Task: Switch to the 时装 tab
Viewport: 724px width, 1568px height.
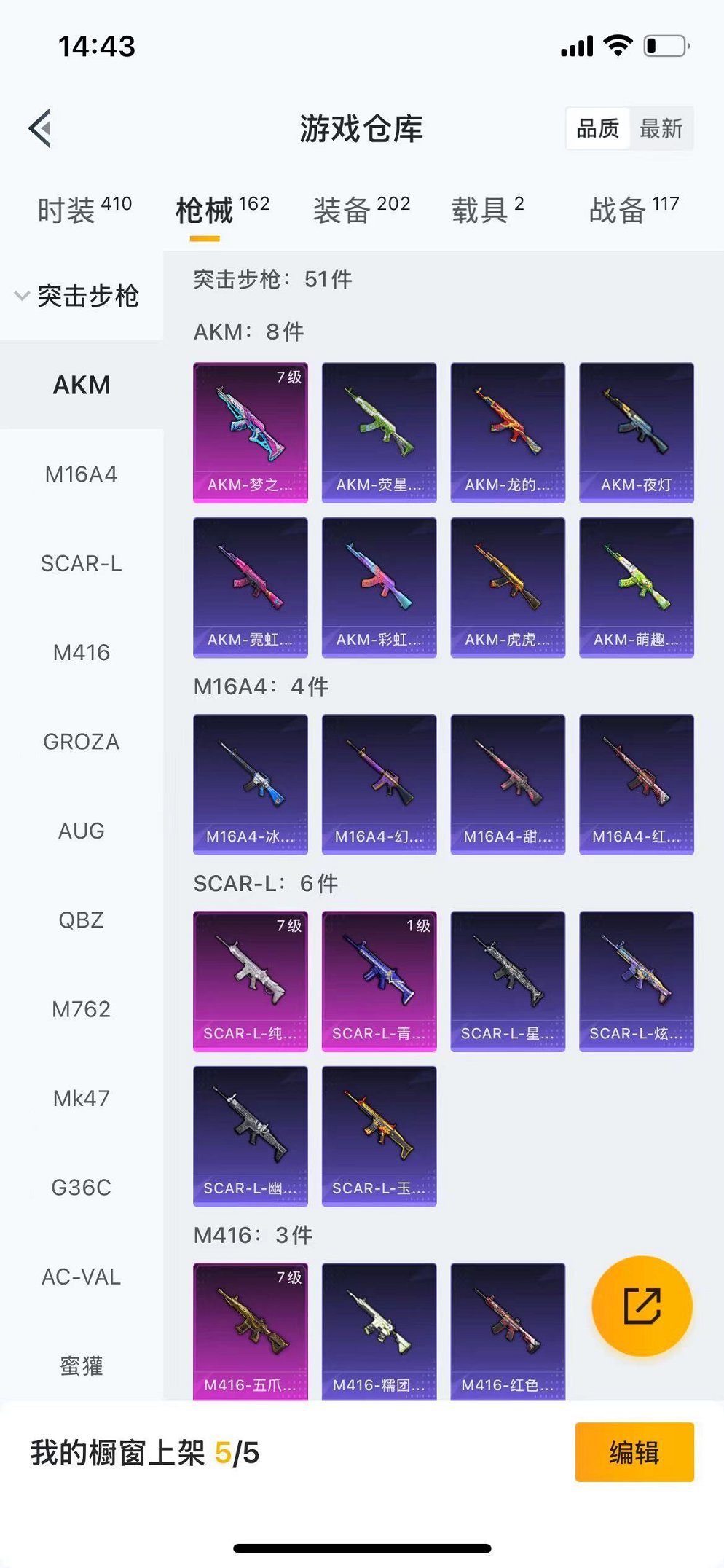Action: click(84, 210)
